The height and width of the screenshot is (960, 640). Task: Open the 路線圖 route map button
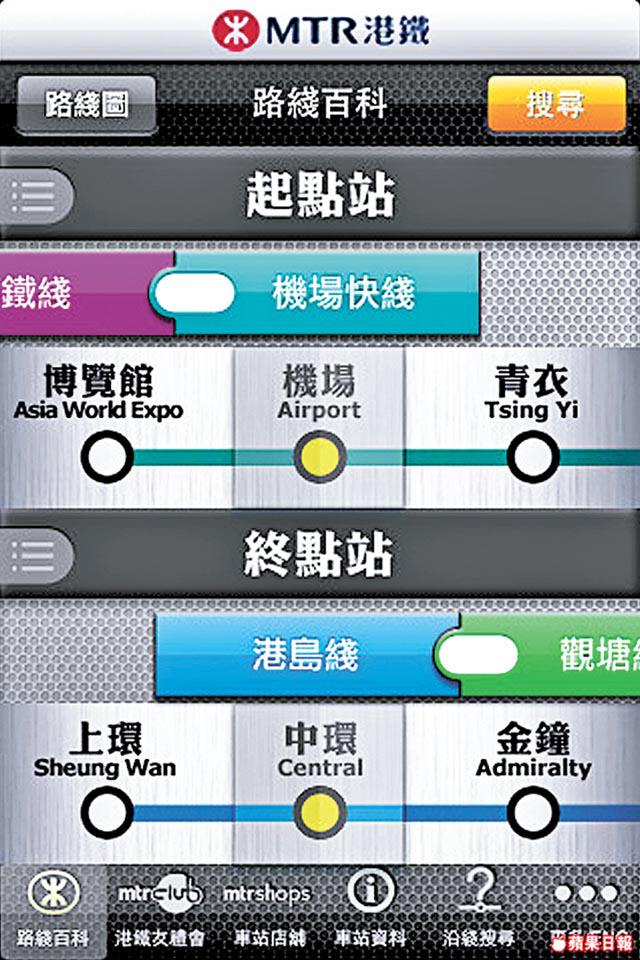pyautogui.click(x=86, y=105)
